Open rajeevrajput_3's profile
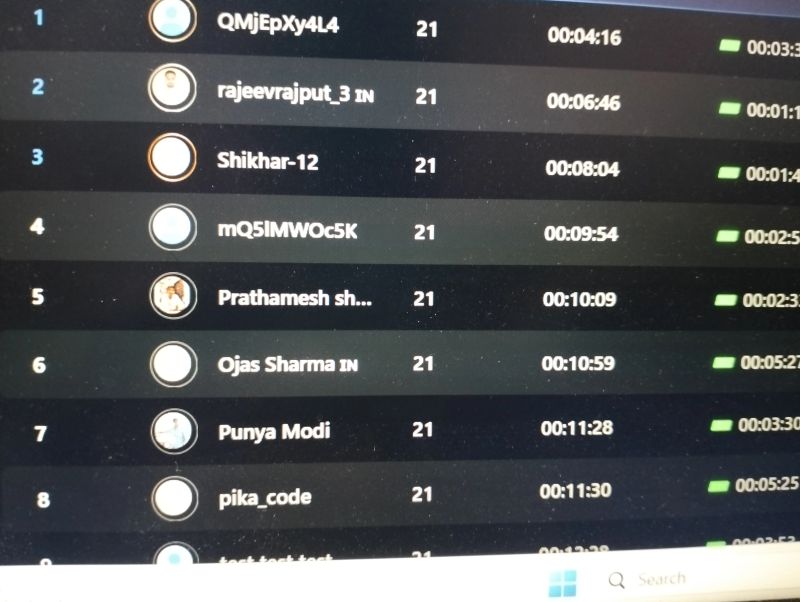 [283, 93]
